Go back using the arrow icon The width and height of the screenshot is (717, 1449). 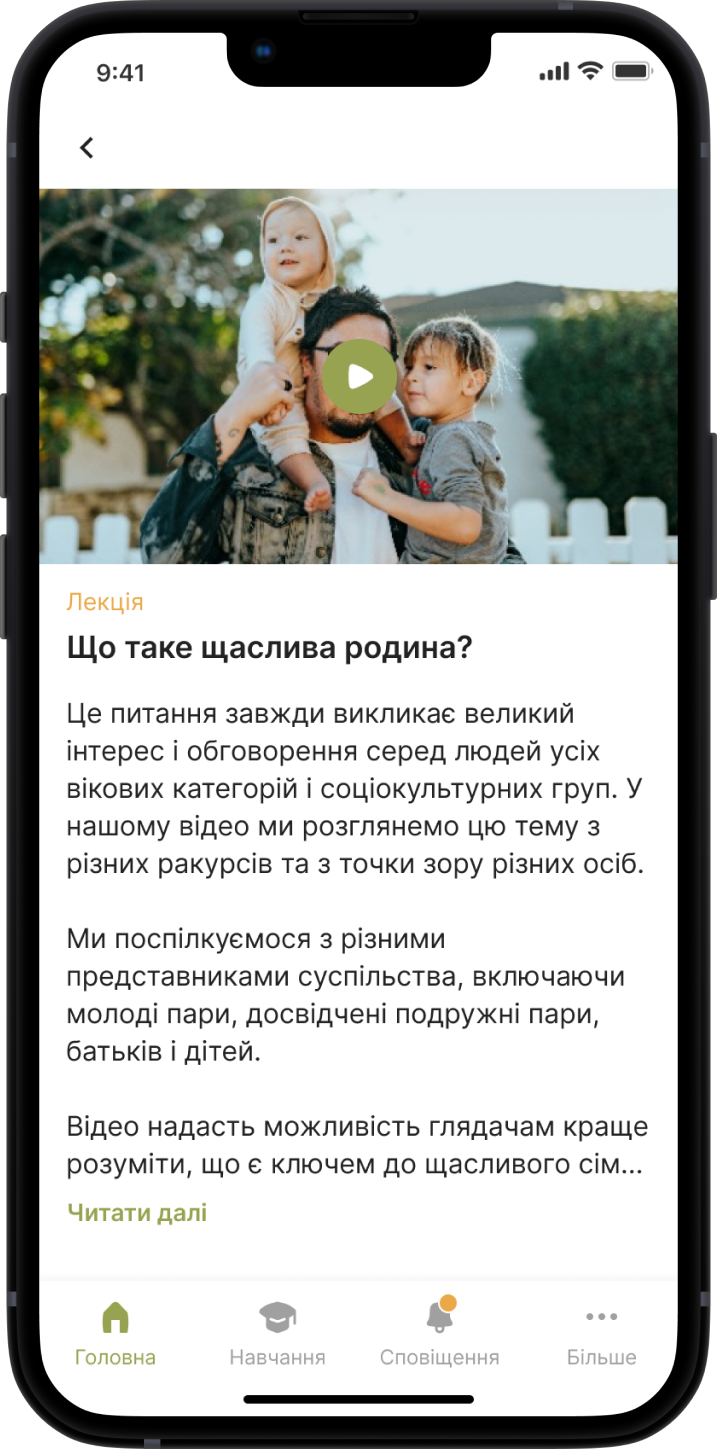(87, 148)
